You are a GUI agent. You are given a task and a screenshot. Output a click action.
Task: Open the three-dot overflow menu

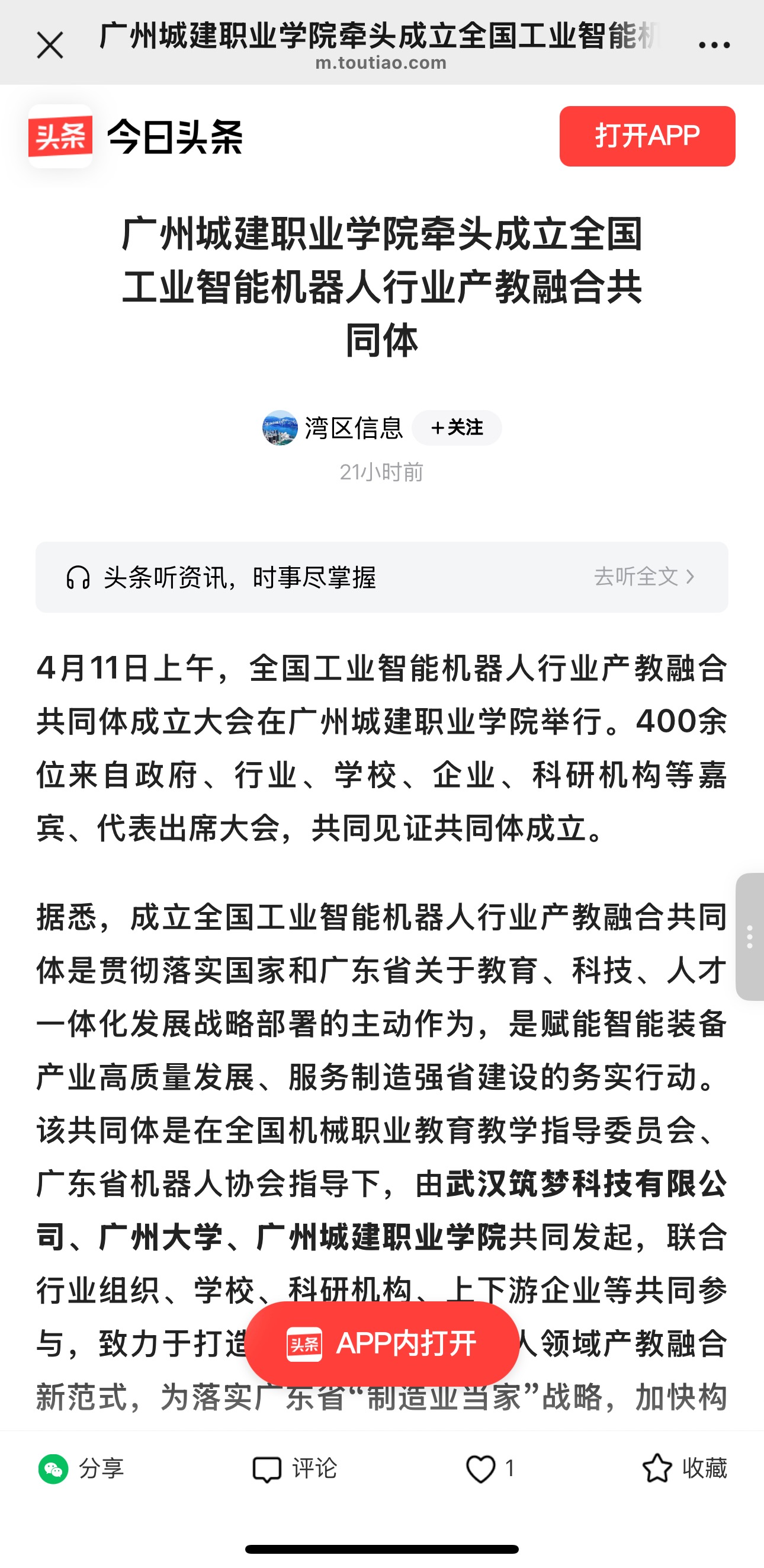[714, 45]
